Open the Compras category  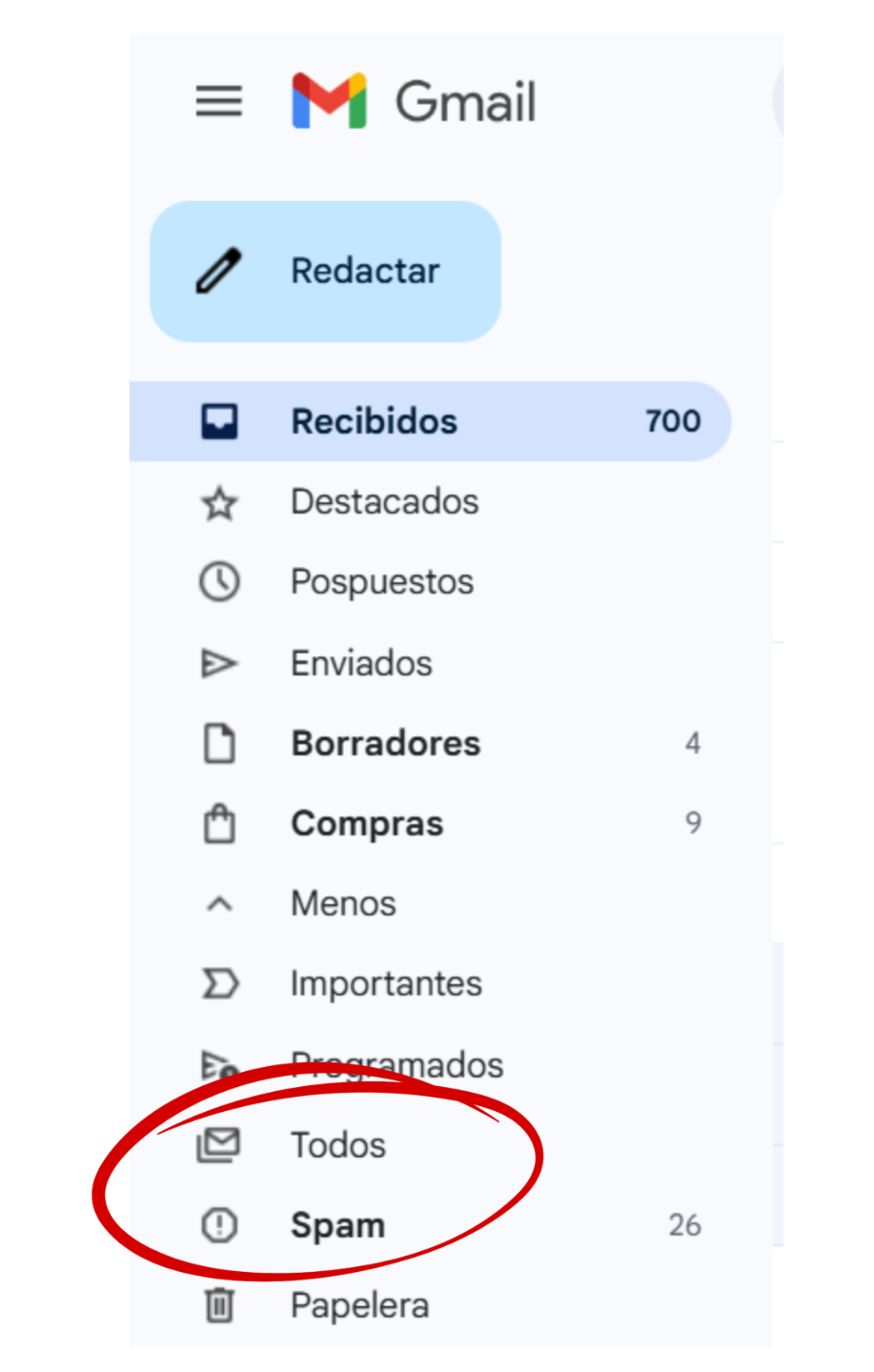367,823
